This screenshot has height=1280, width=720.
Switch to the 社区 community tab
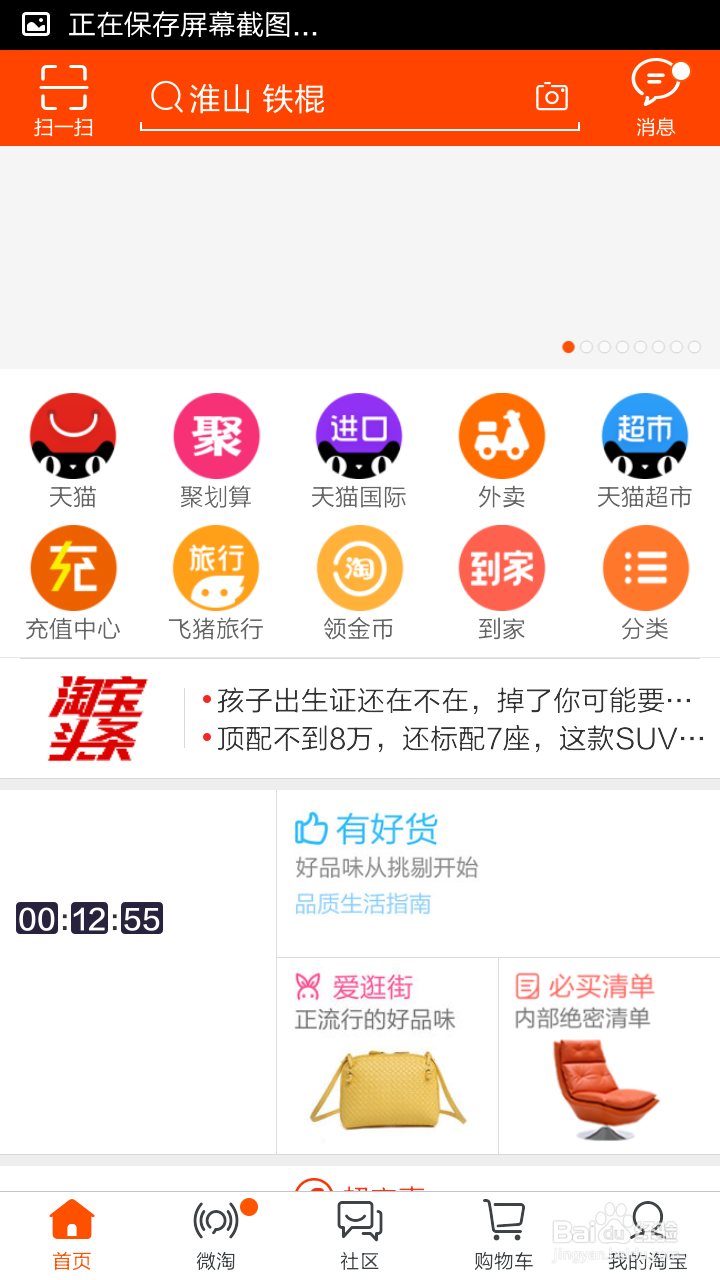[359, 1232]
